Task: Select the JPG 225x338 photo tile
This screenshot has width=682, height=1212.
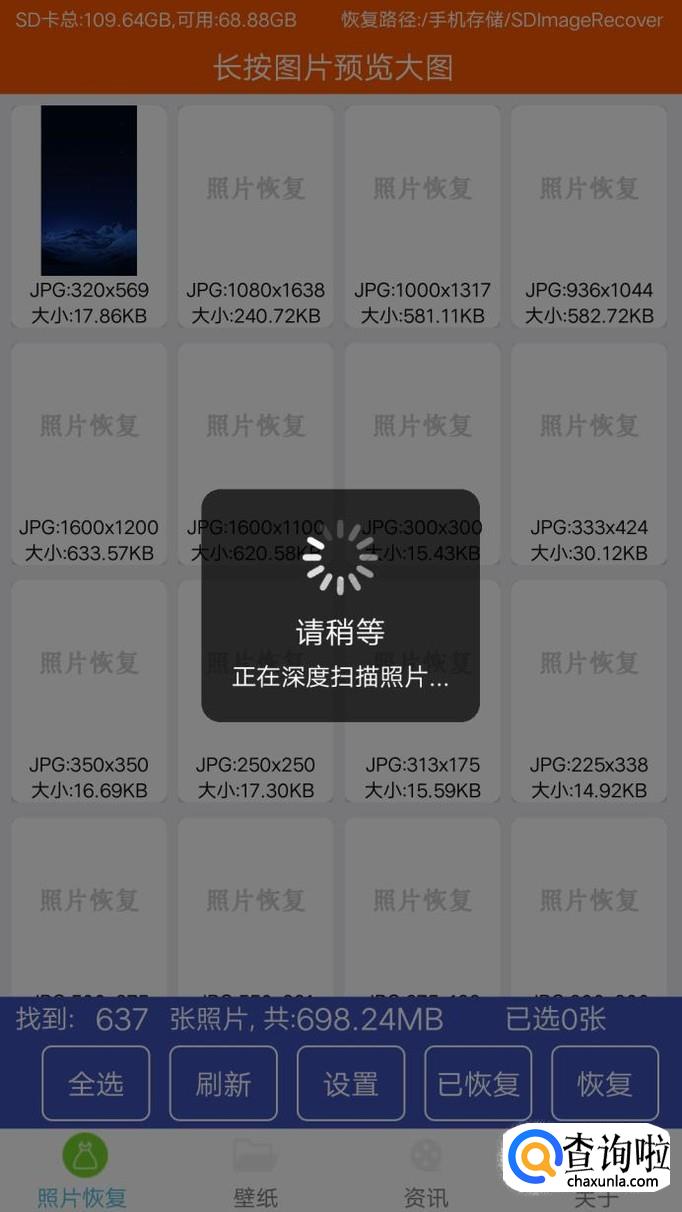Action: pyautogui.click(x=589, y=664)
